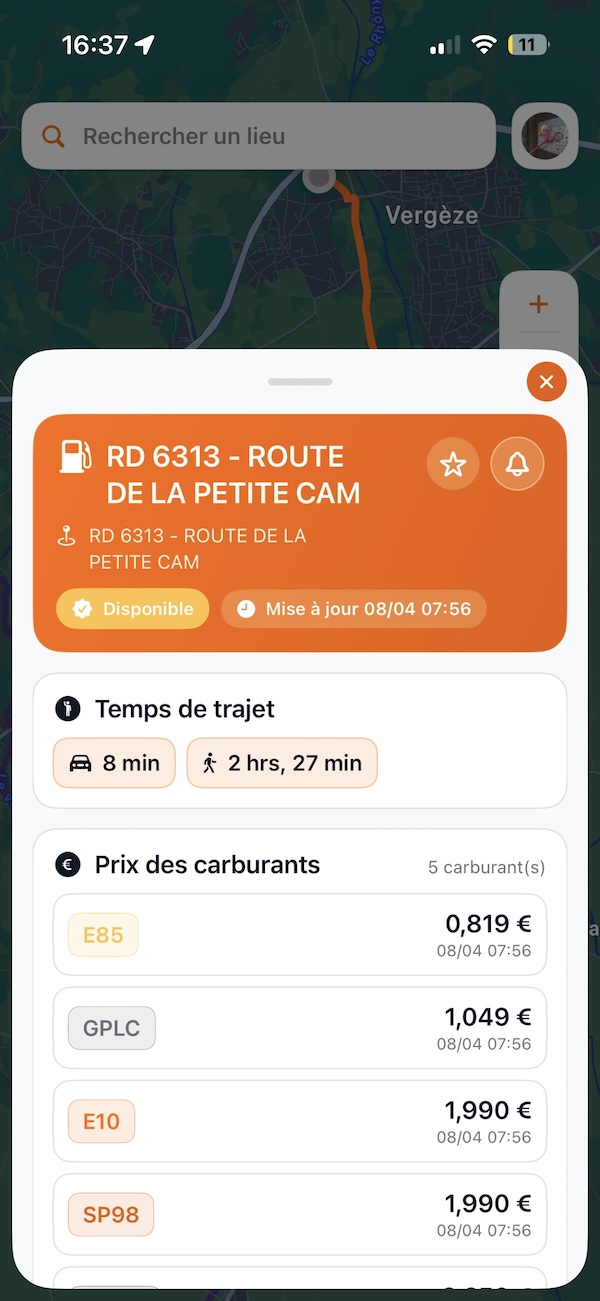Viewport: 600px width, 1301px height.
Task: Enable price alerts with the bell
Action: pyautogui.click(x=517, y=464)
